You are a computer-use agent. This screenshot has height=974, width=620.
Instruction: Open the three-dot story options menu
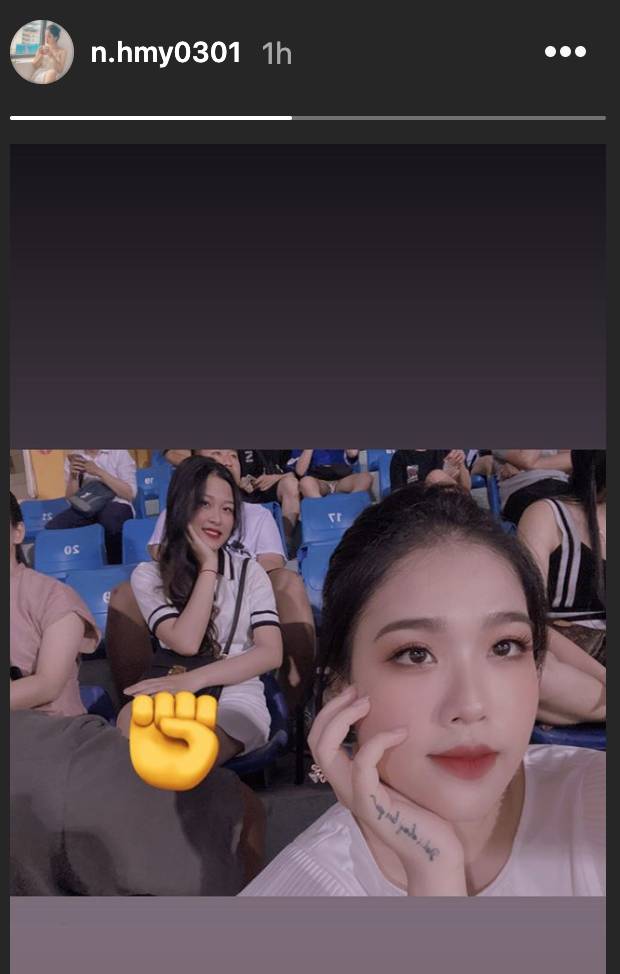[565, 52]
